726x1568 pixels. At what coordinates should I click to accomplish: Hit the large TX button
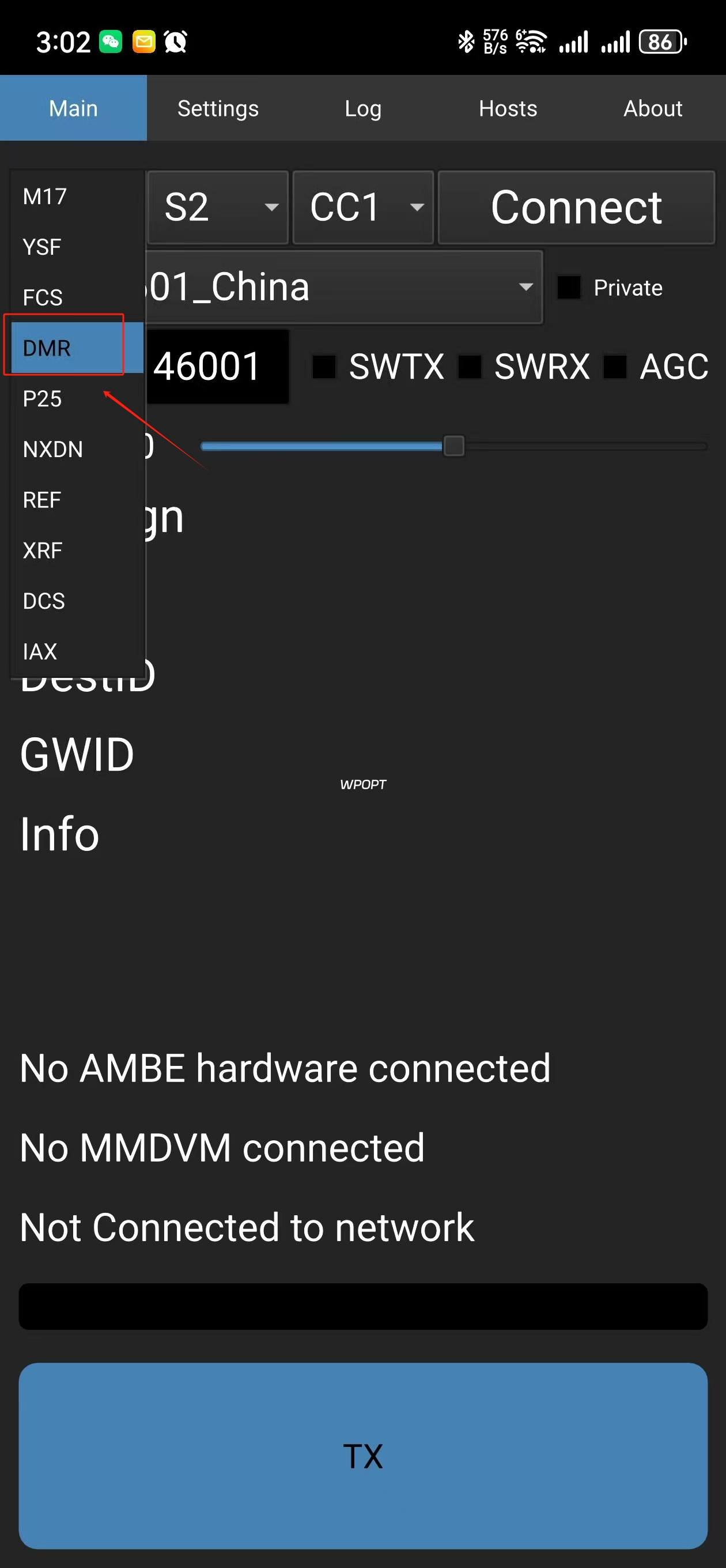[362, 1456]
